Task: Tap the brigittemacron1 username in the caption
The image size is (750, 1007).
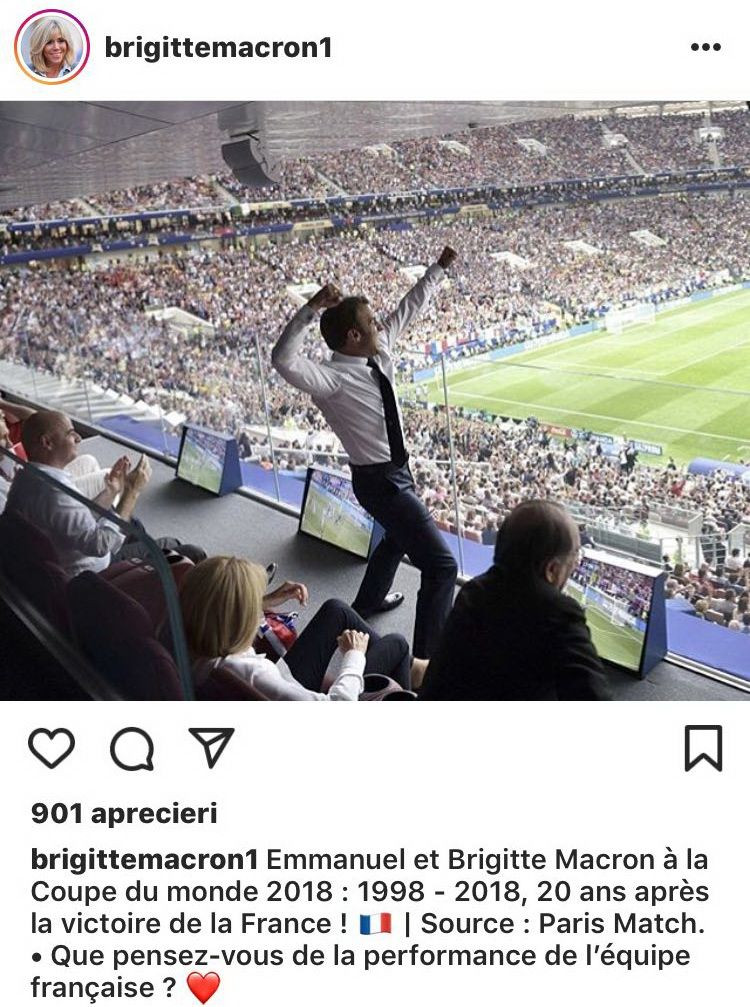Action: 145,860
